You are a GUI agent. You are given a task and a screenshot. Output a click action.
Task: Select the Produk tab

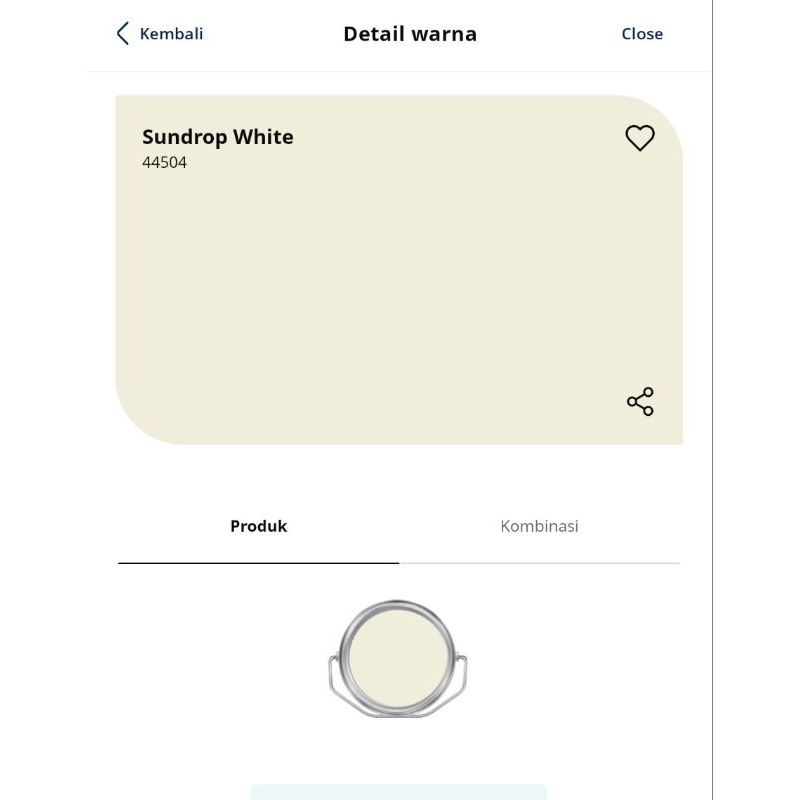tap(258, 526)
